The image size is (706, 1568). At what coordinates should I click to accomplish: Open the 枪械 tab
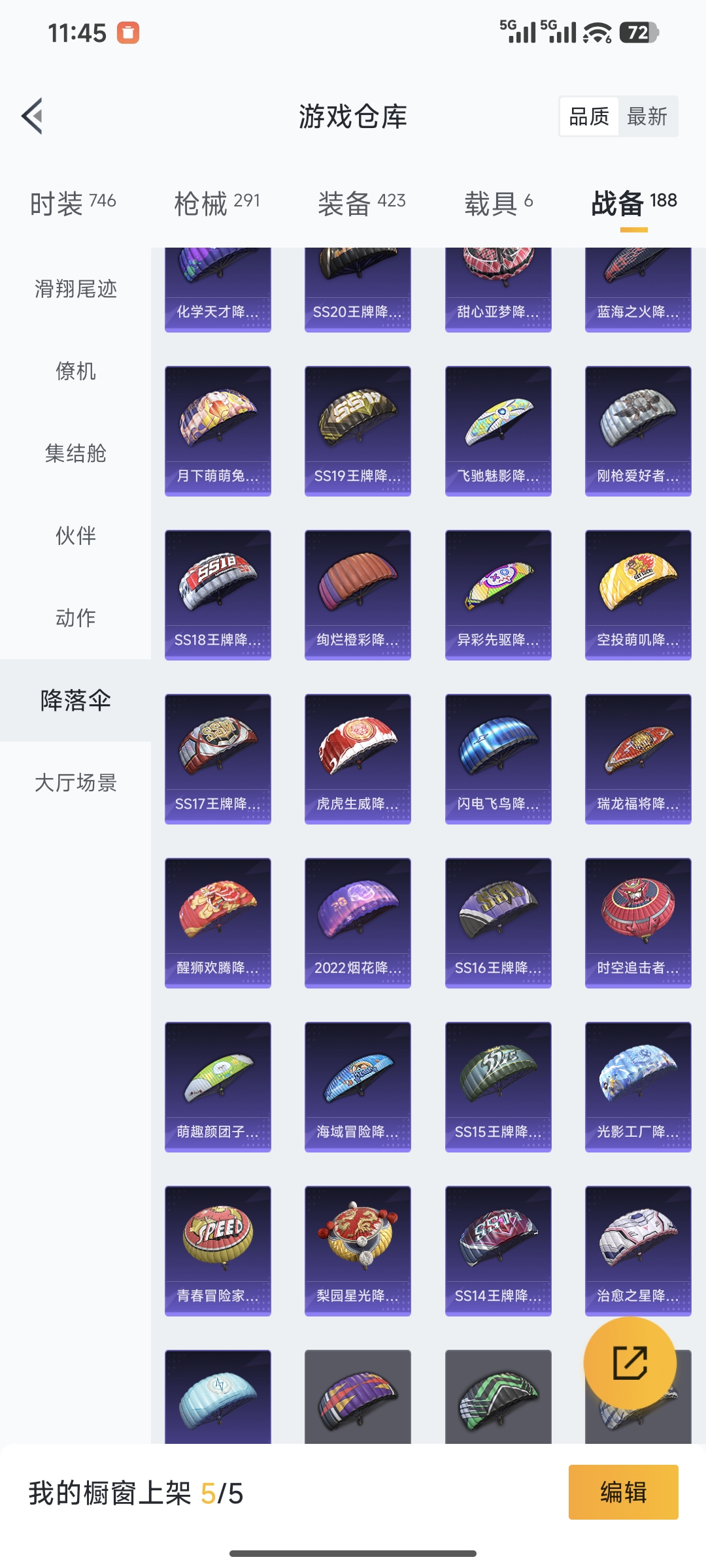217,203
